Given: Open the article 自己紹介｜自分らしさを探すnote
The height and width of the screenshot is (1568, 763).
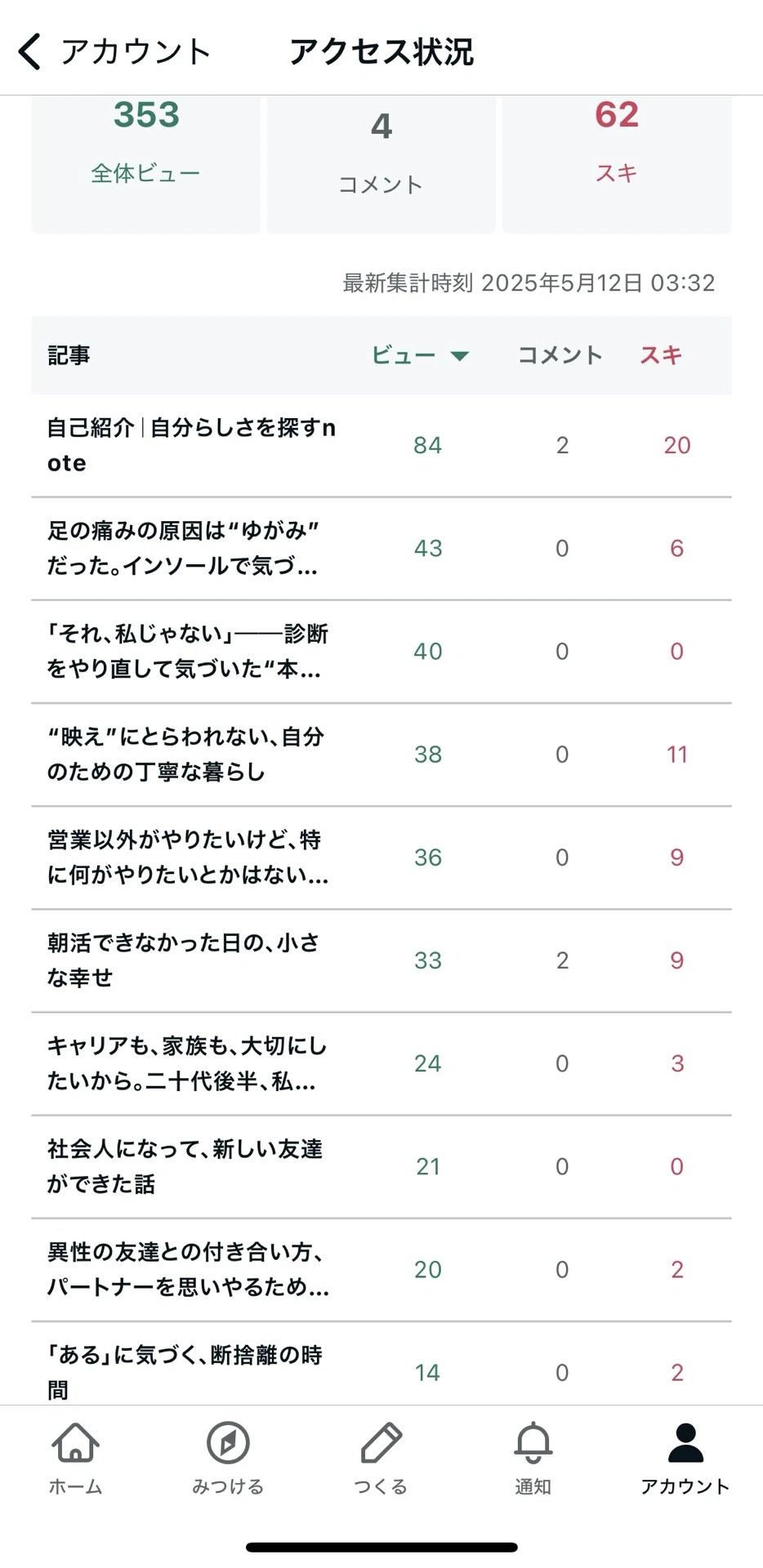Looking at the screenshot, I should 381,445.
